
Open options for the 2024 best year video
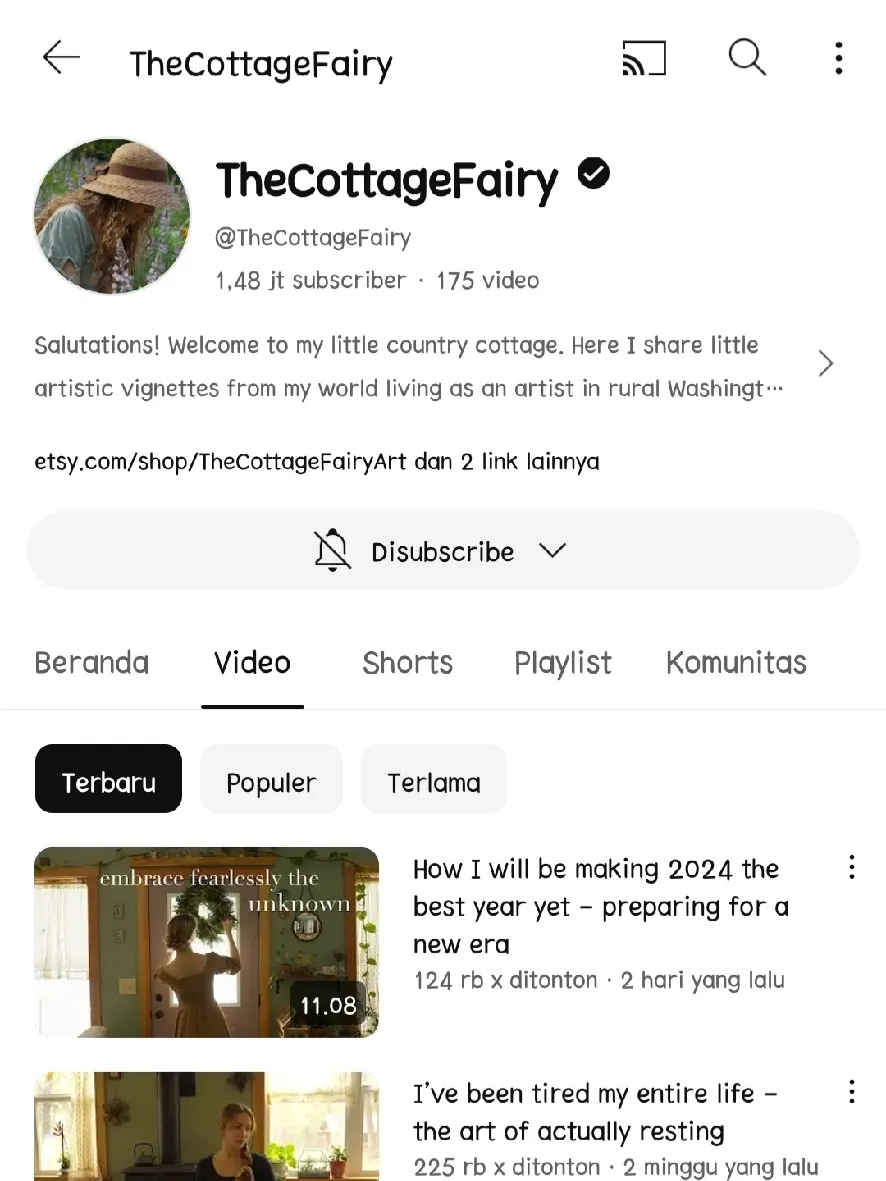[852, 867]
